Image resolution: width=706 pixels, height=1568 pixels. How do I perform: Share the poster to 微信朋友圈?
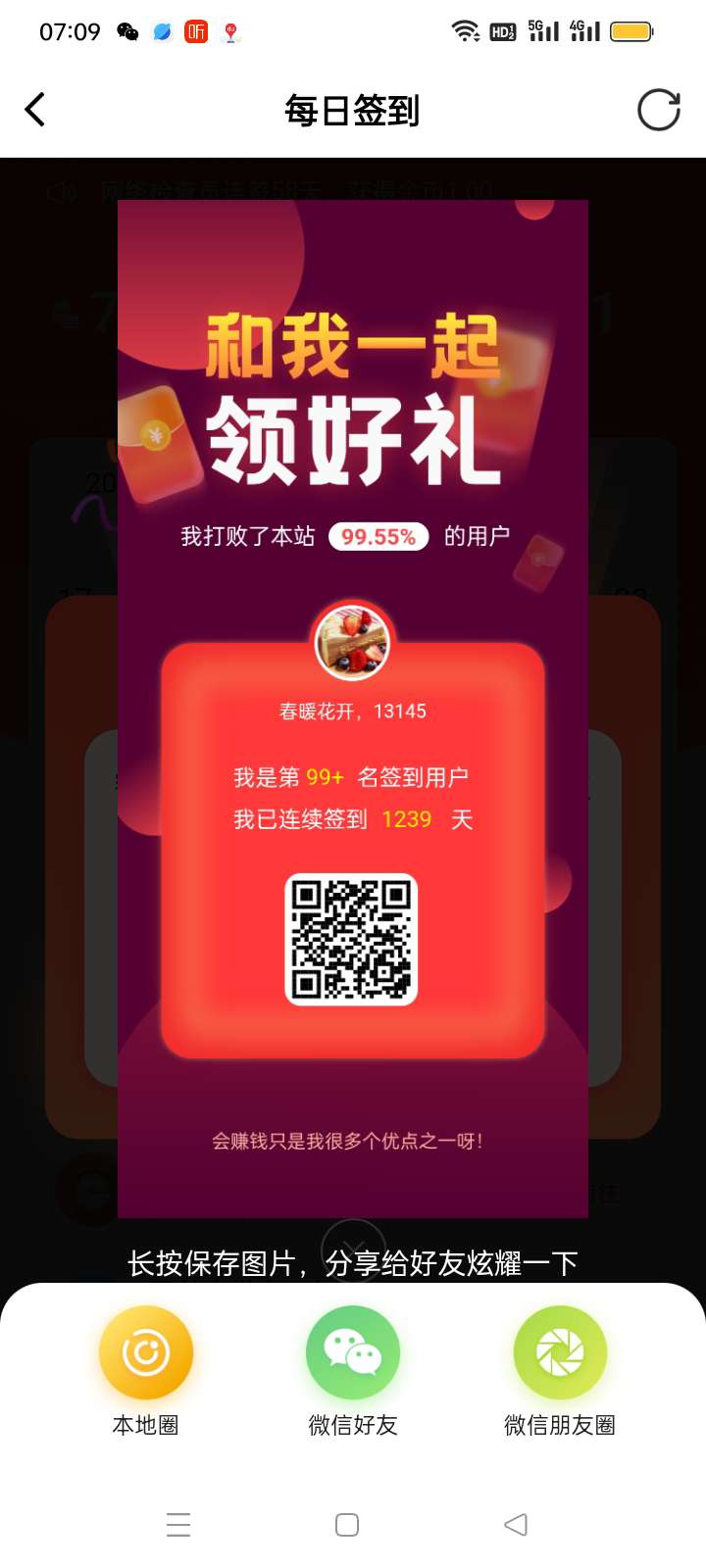click(560, 1353)
